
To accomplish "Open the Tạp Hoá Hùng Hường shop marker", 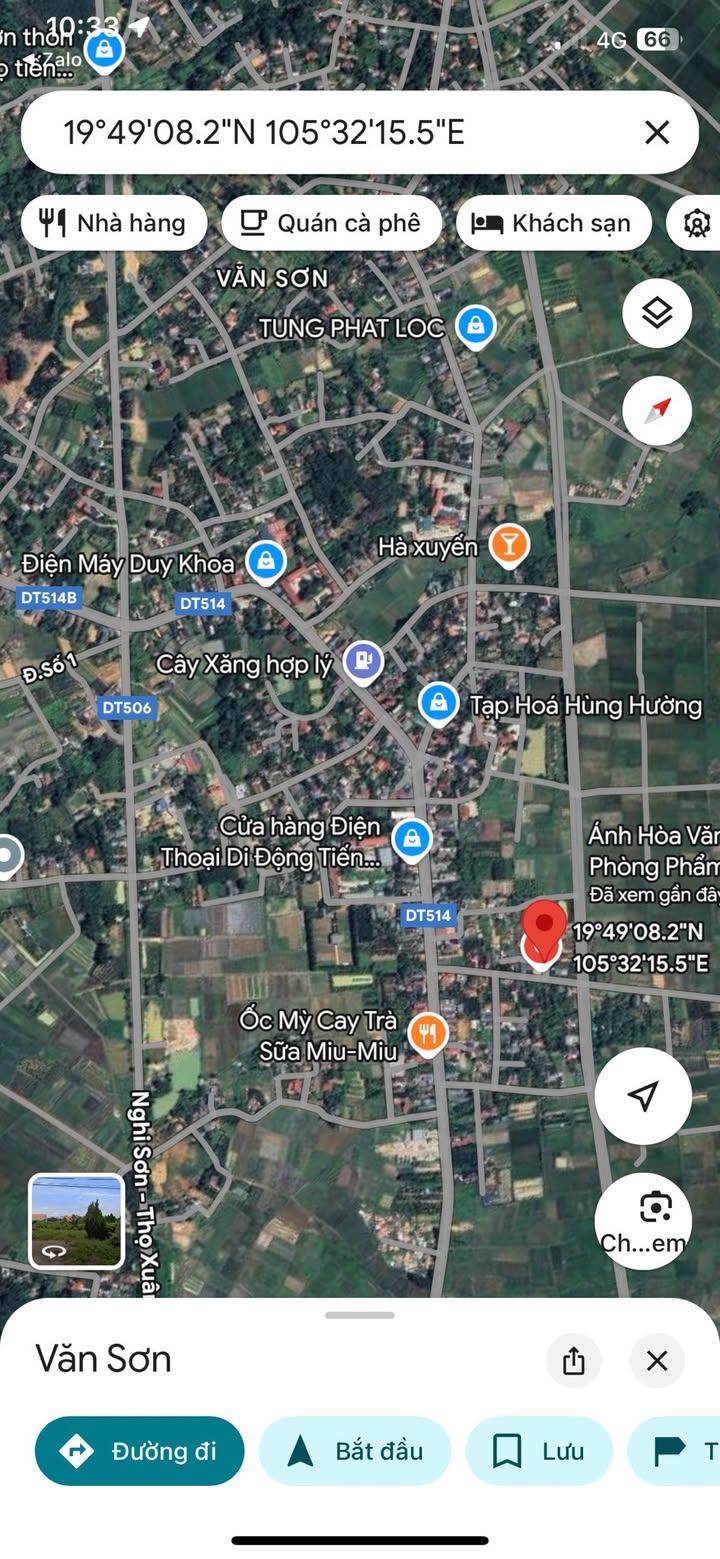I will [x=438, y=703].
